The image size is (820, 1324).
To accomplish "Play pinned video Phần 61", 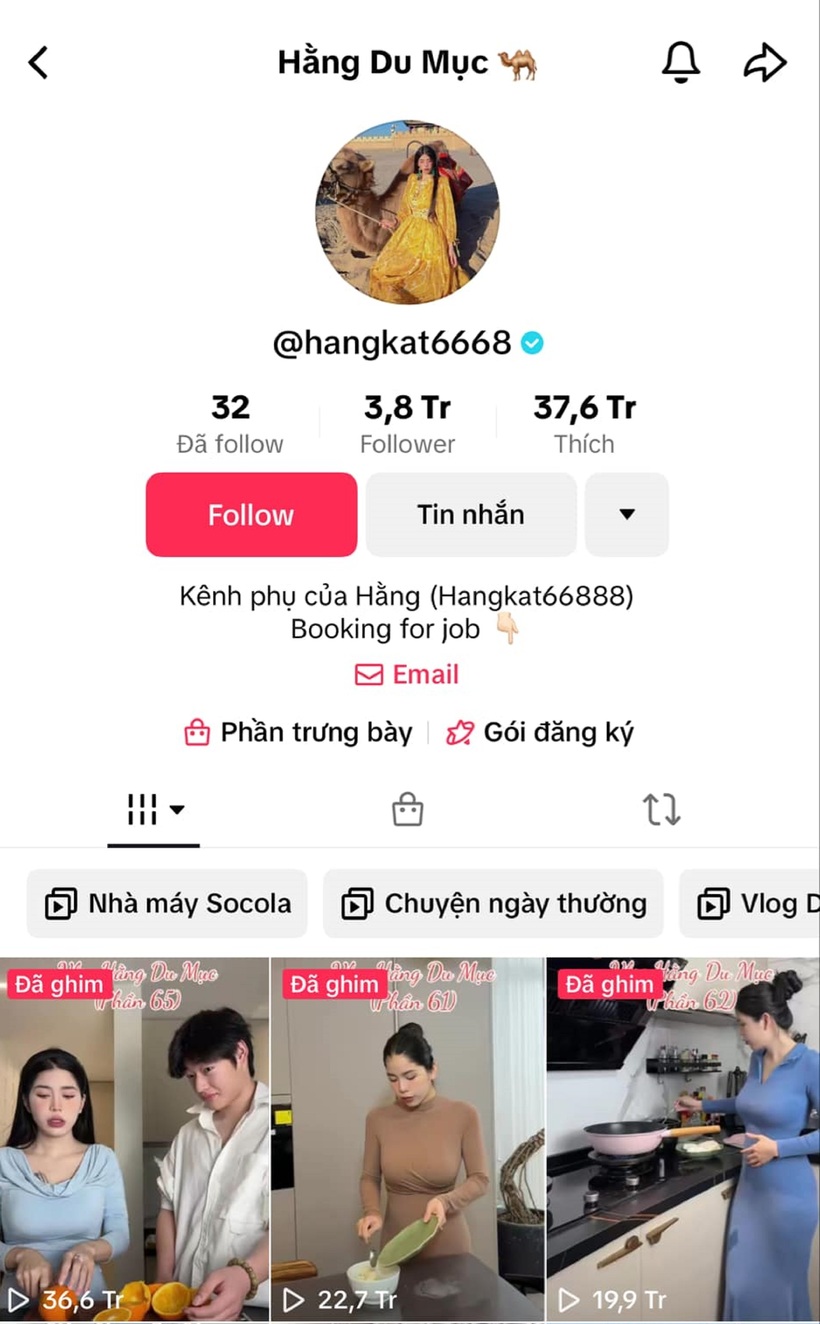I will pos(408,1140).
